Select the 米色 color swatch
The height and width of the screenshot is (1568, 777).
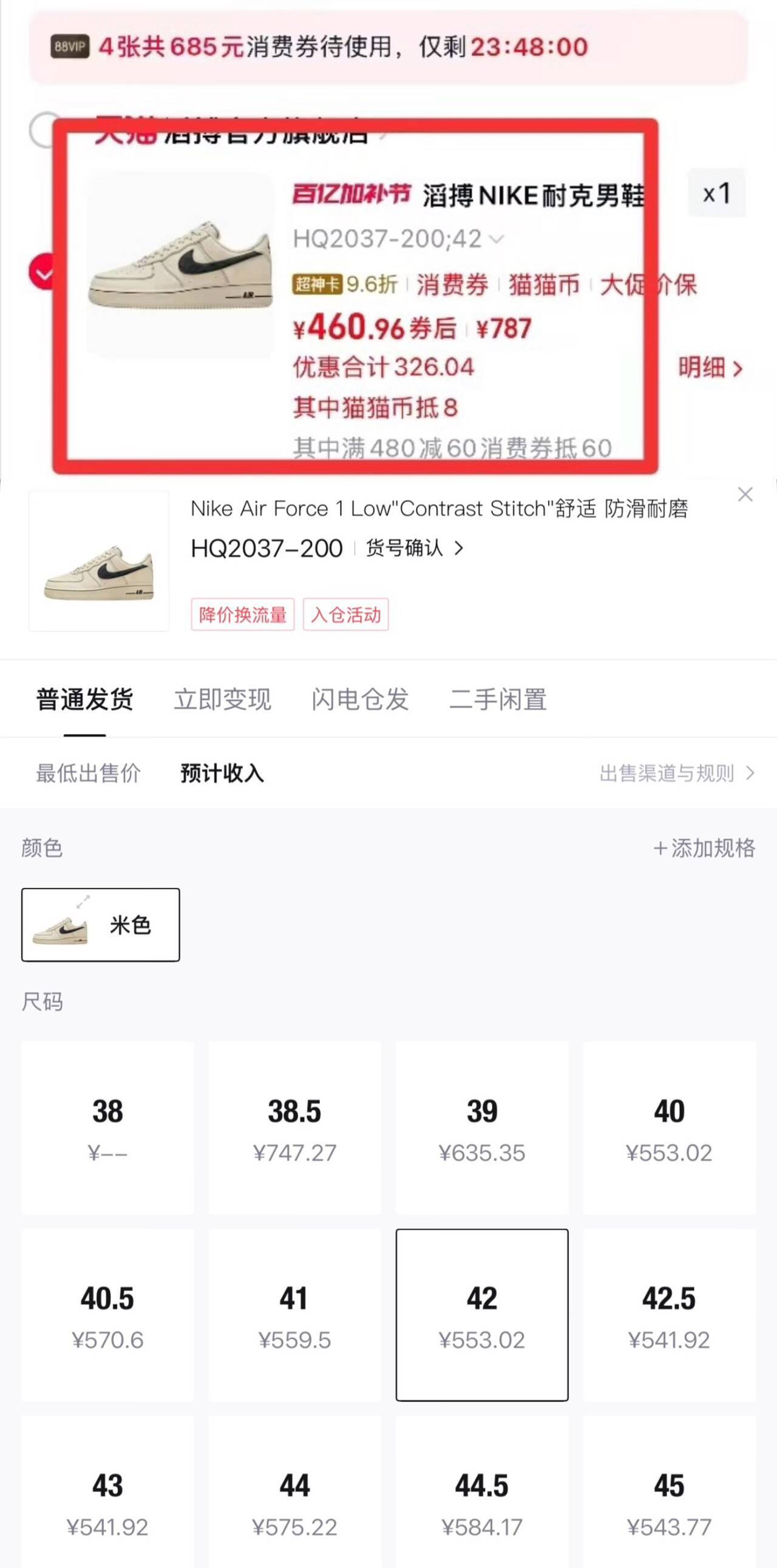(x=100, y=925)
